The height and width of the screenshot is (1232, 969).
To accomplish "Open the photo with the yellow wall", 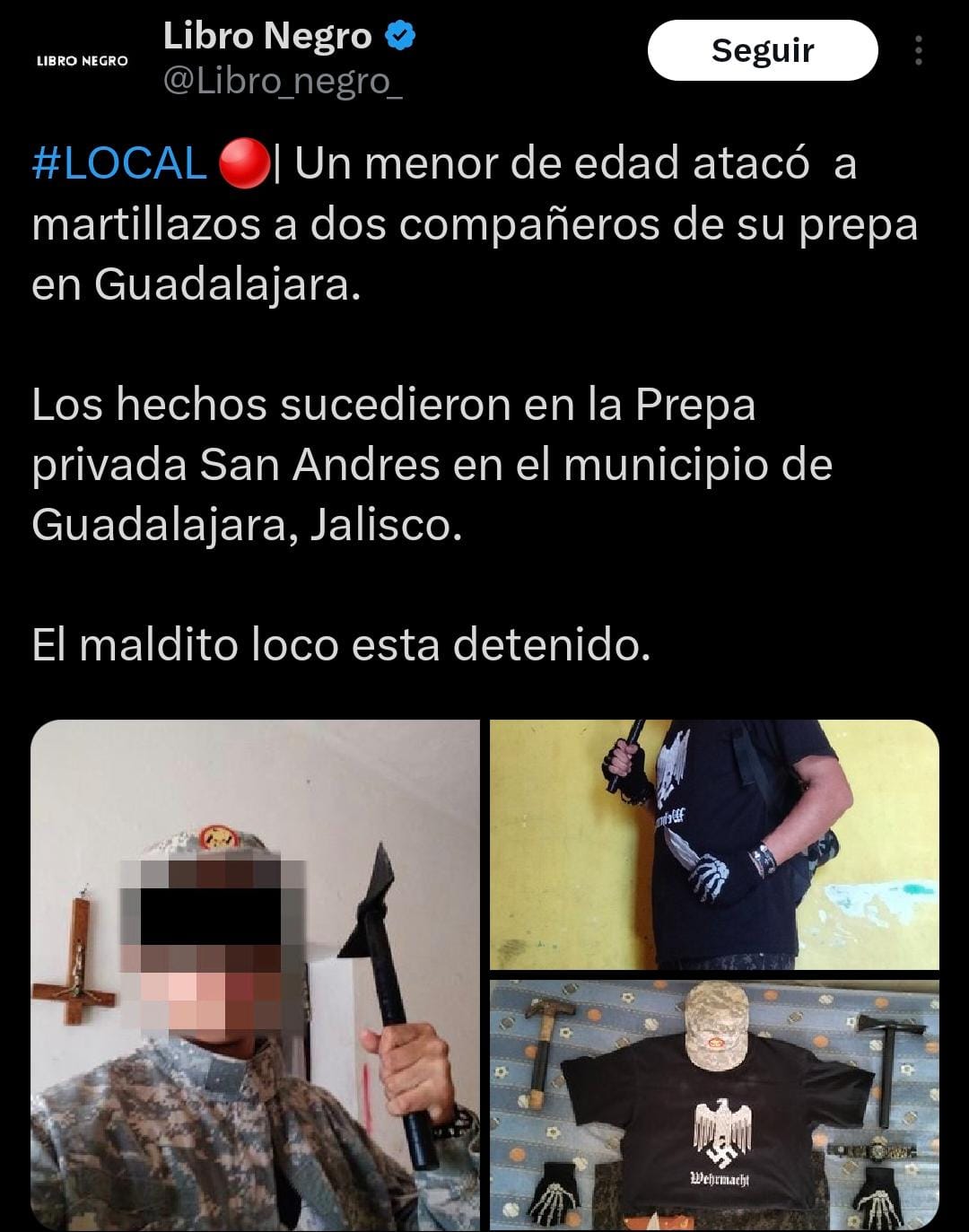I will coord(714,843).
